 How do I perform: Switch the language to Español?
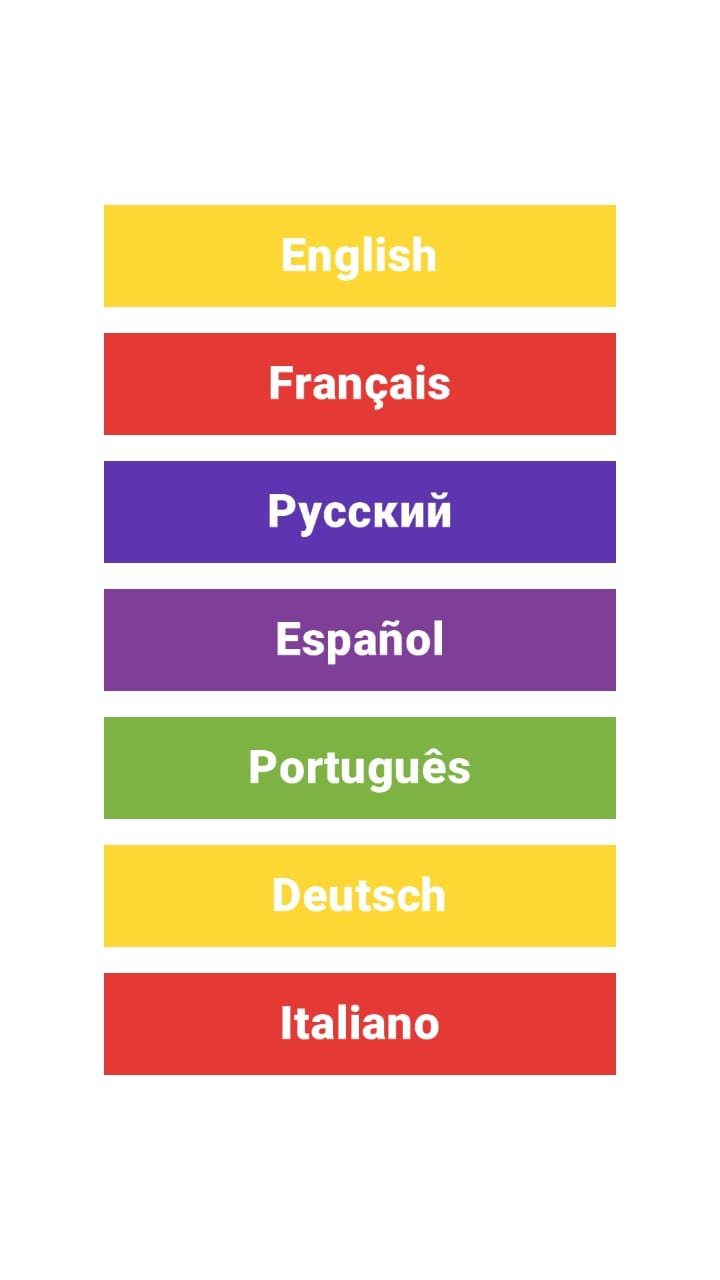(359, 640)
